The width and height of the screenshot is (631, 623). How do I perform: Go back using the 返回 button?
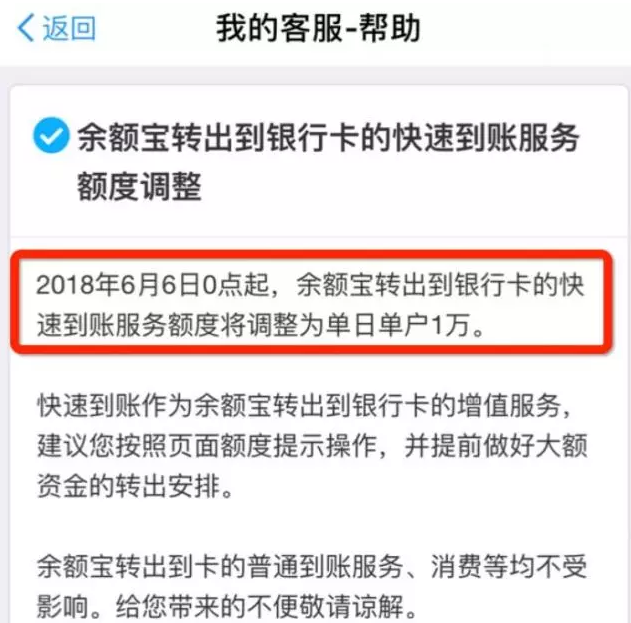[57, 28]
